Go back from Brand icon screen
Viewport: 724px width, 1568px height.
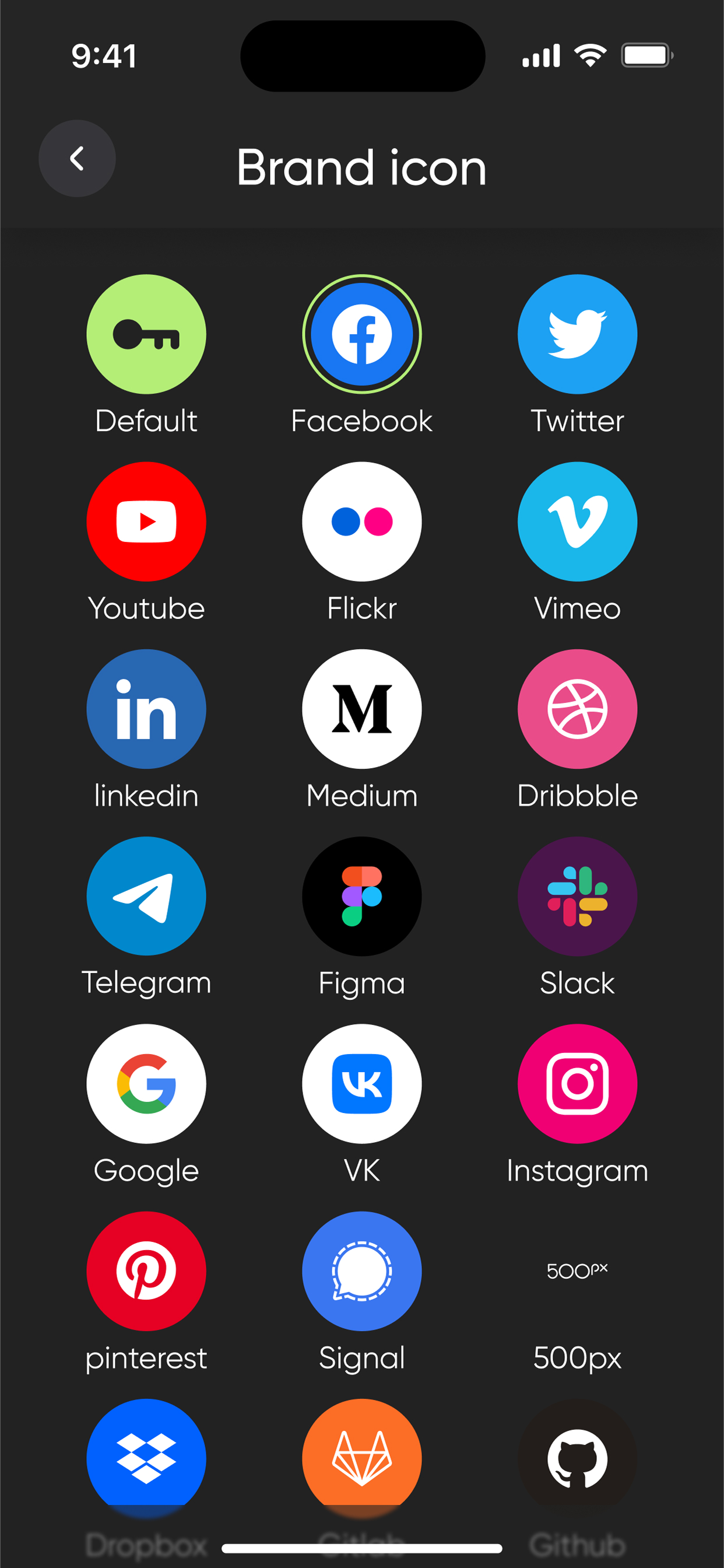pos(77,157)
